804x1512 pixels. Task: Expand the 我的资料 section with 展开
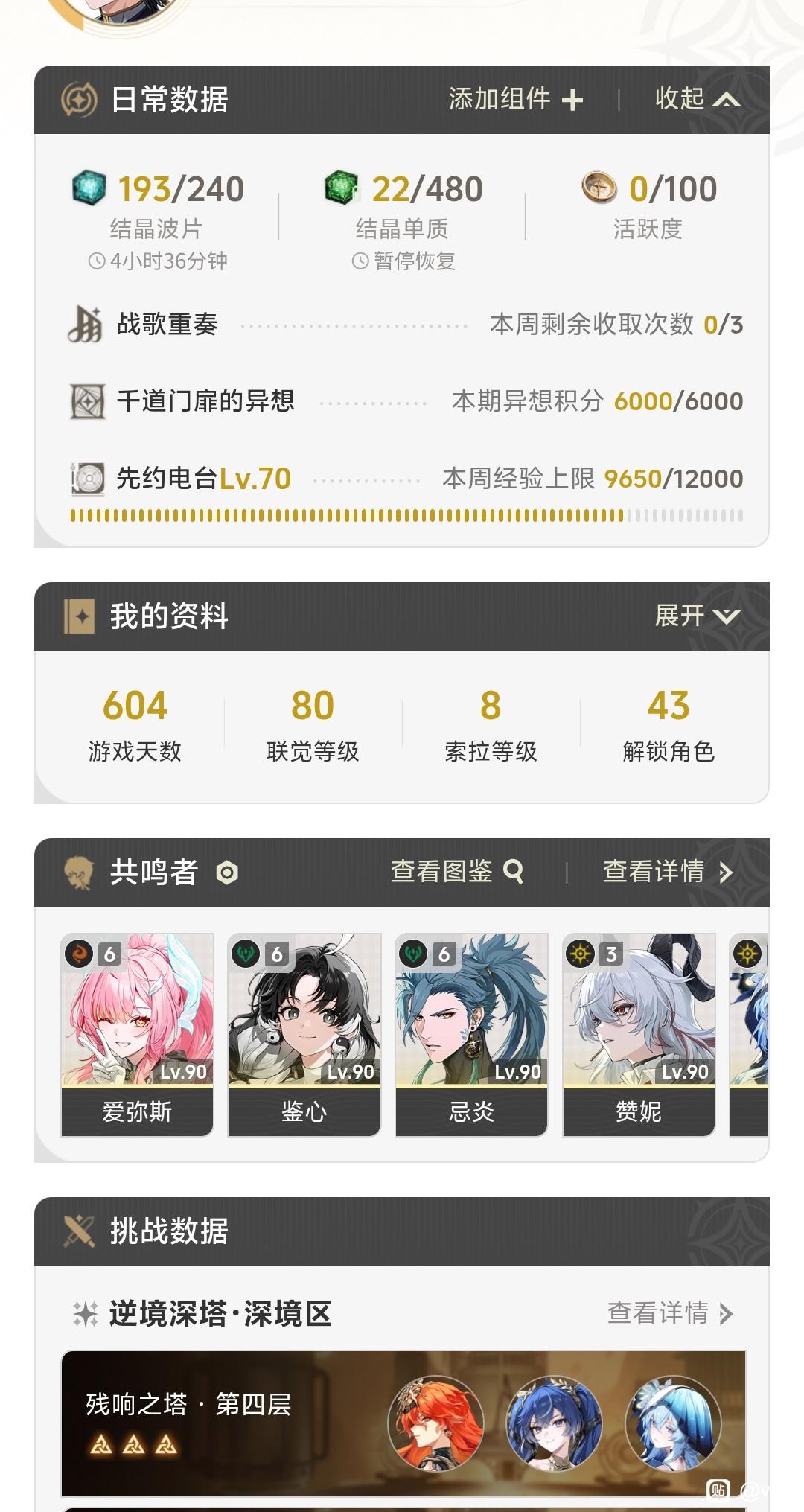point(698,616)
